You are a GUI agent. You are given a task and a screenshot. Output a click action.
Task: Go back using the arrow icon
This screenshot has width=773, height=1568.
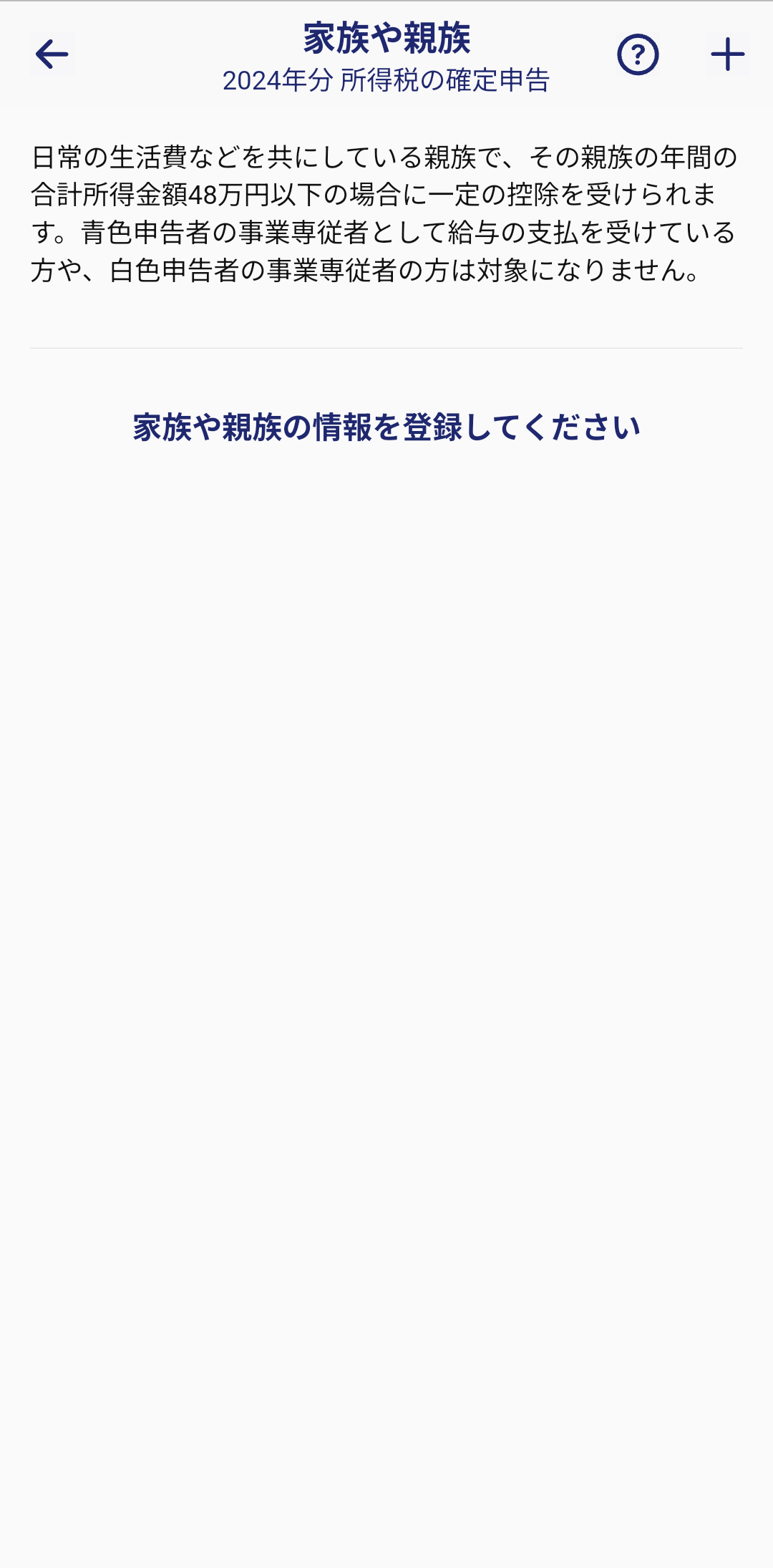52,54
